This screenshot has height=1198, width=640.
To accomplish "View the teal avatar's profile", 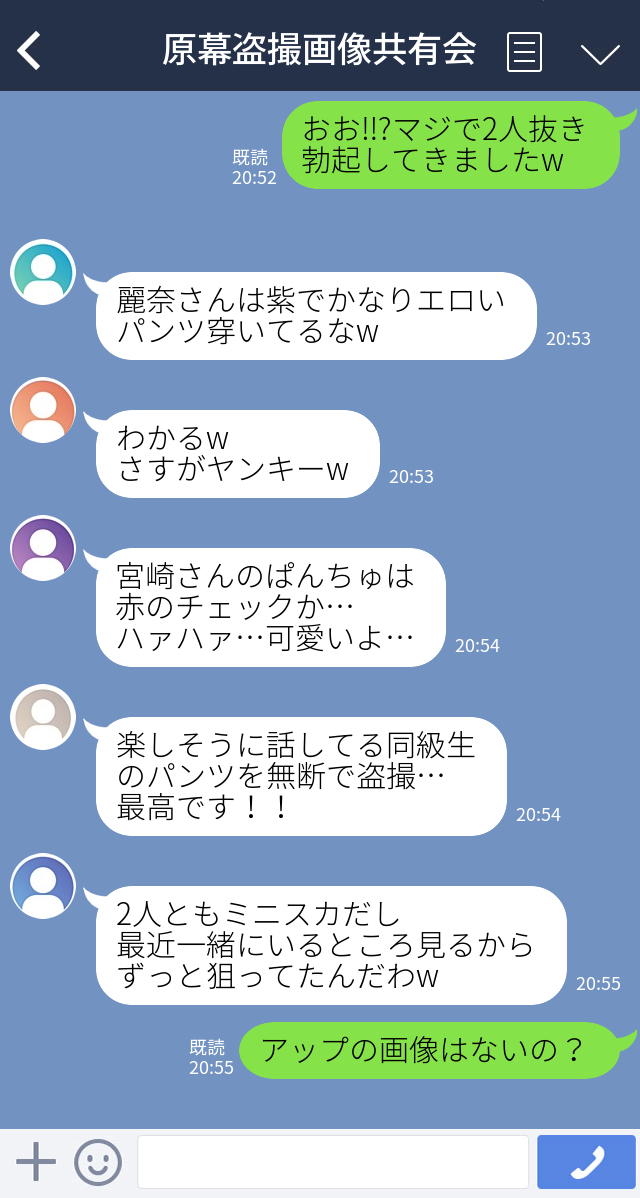I will tap(43, 272).
